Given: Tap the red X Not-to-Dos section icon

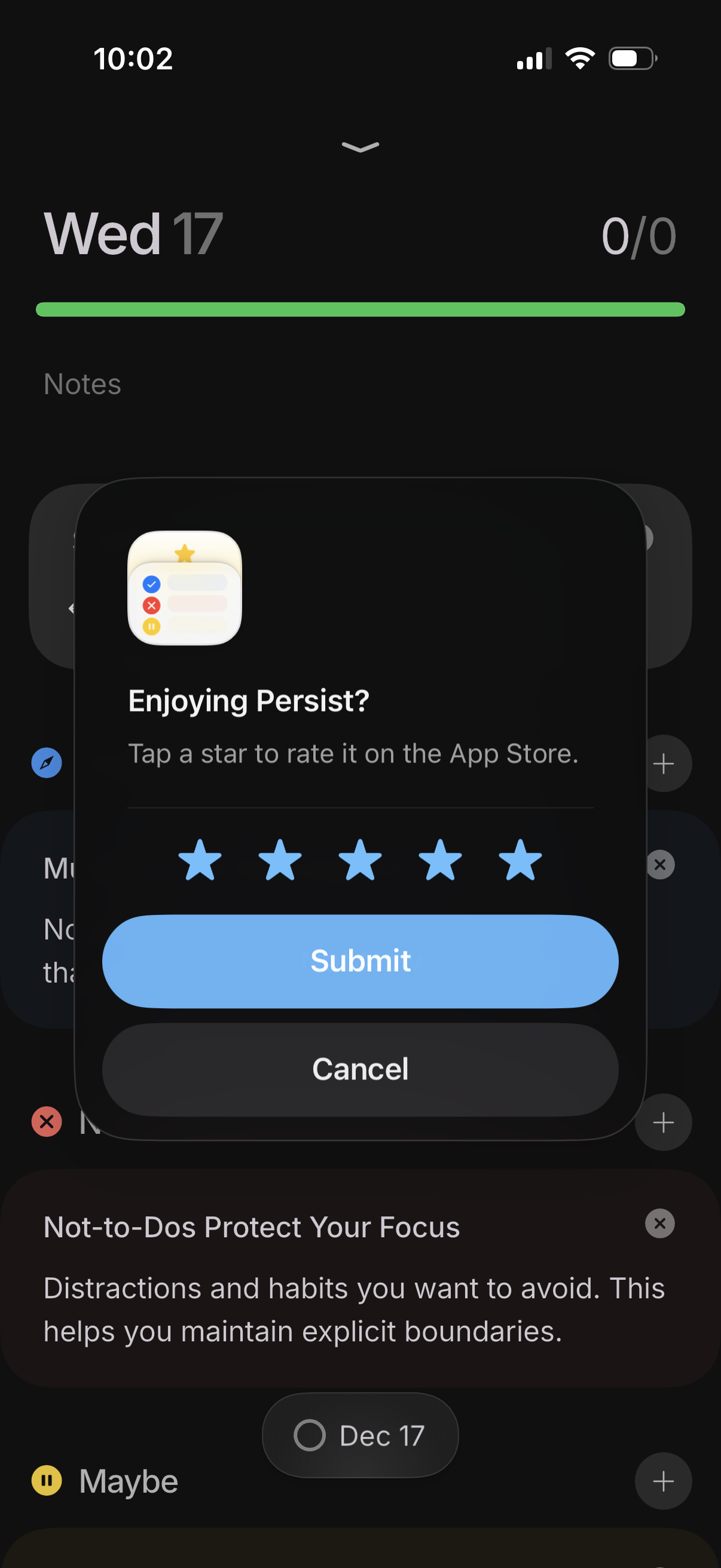Looking at the screenshot, I should click(45, 1122).
